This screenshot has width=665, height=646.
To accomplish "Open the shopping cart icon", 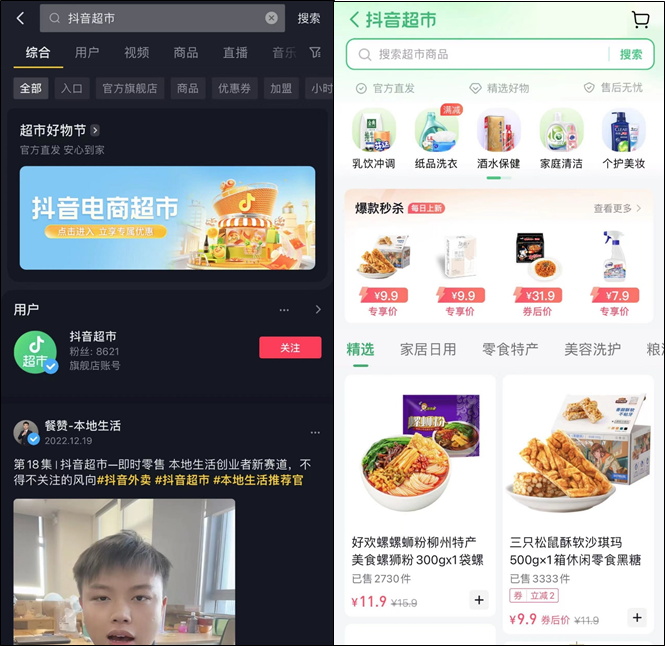I will (641, 19).
